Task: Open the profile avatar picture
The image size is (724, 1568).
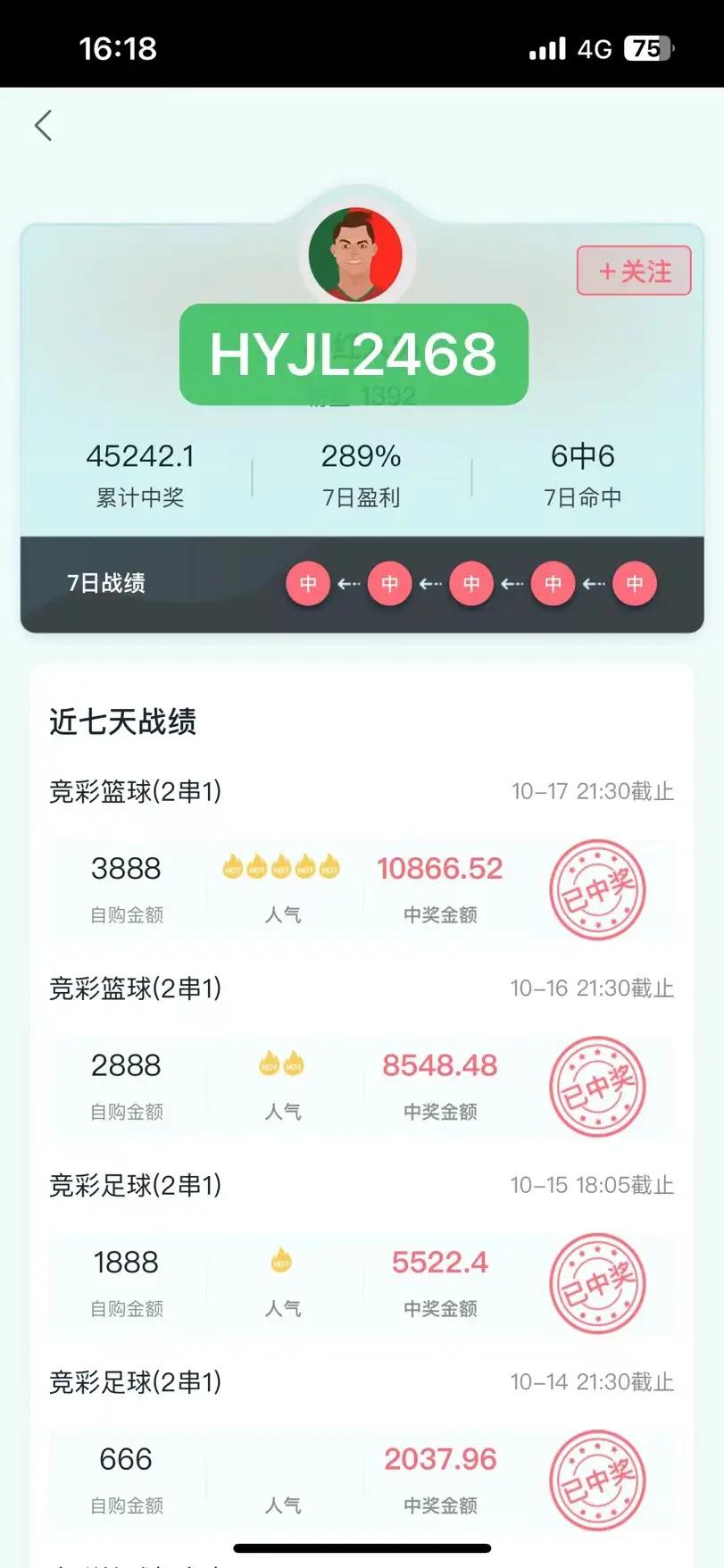Action: pyautogui.click(x=355, y=255)
